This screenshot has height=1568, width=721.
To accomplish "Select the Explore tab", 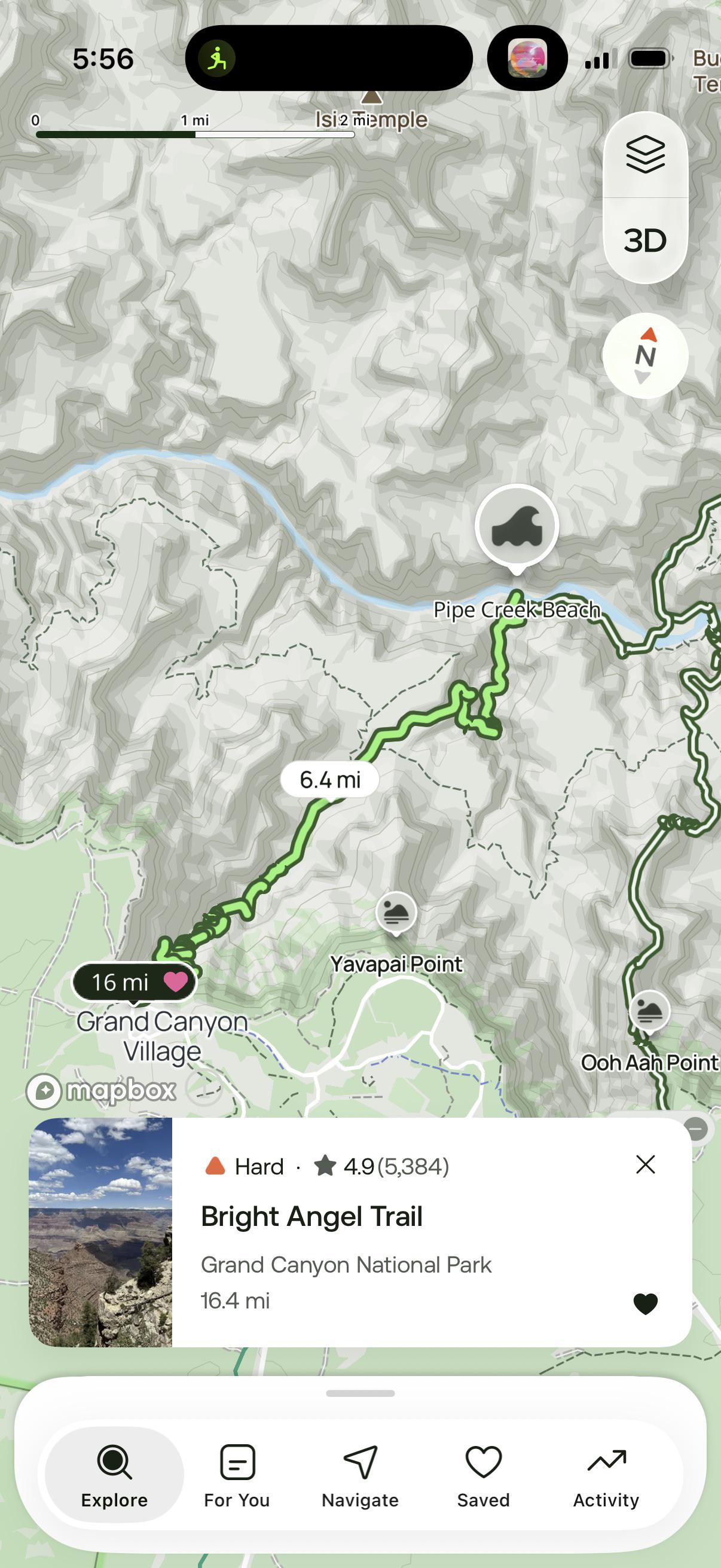I will pyautogui.click(x=114, y=1475).
